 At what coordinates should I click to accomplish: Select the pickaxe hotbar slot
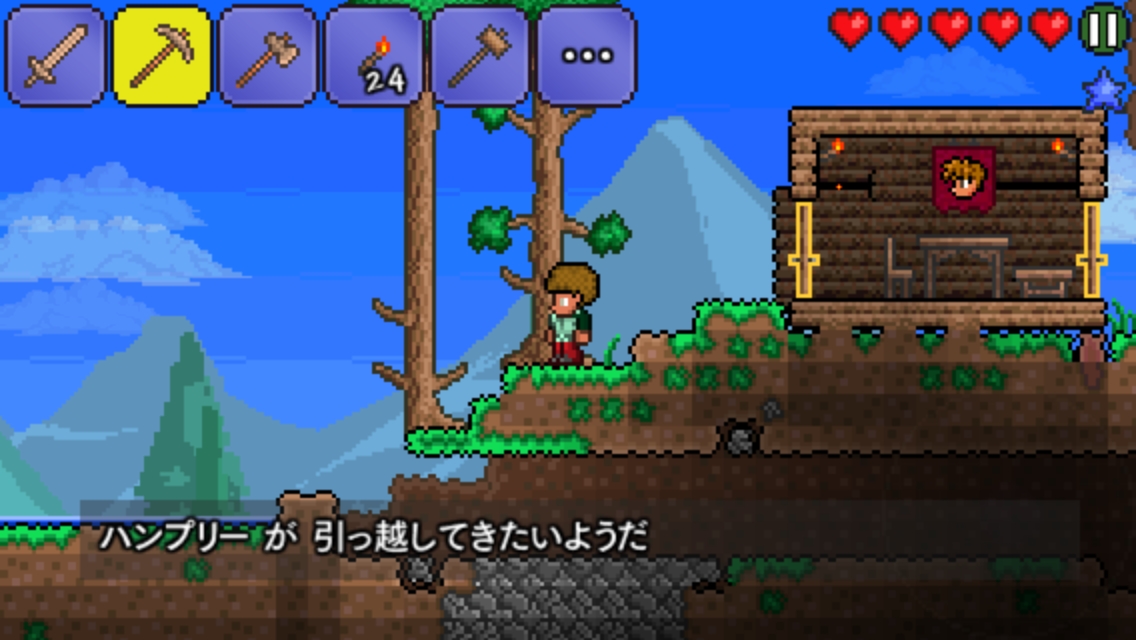point(162,56)
